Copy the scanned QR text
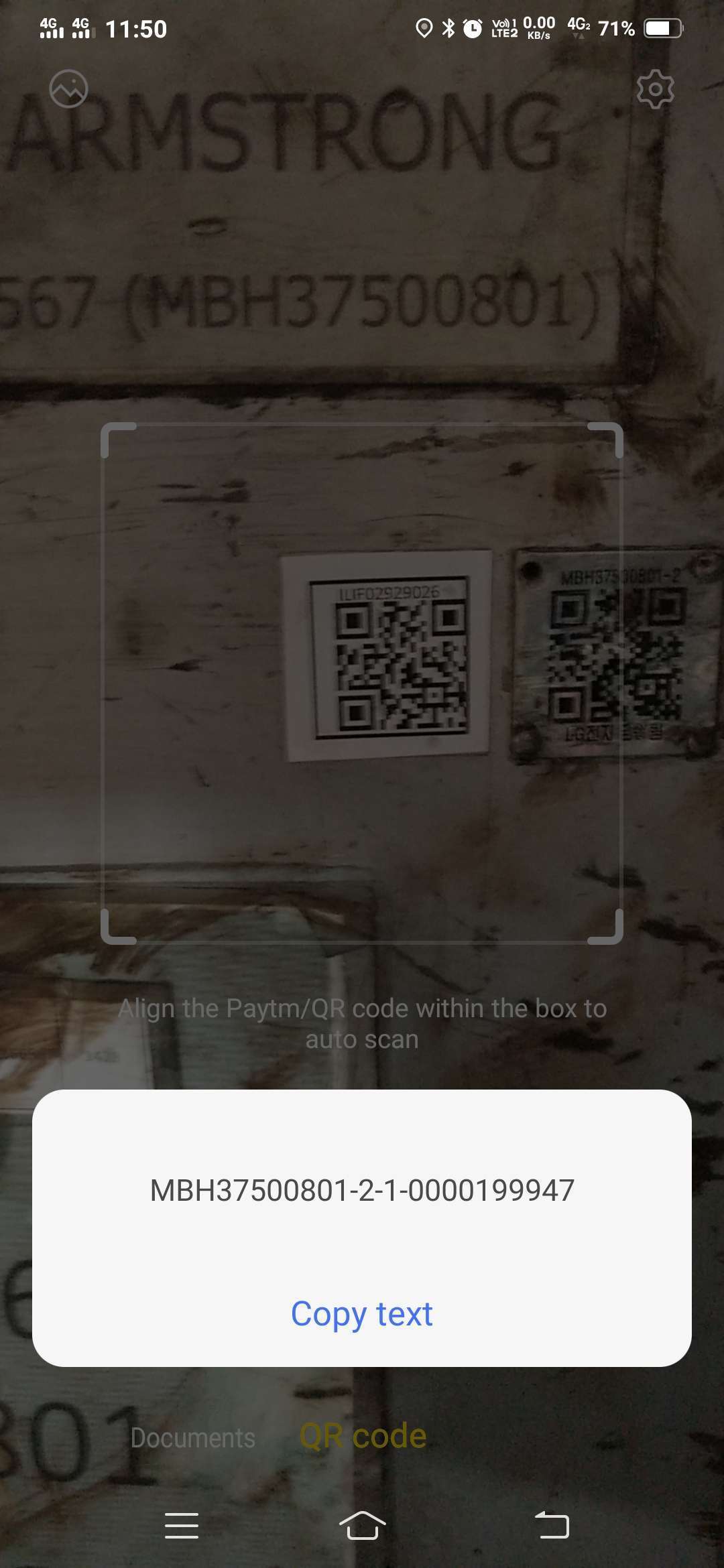Viewport: 724px width, 1568px height. [362, 1314]
